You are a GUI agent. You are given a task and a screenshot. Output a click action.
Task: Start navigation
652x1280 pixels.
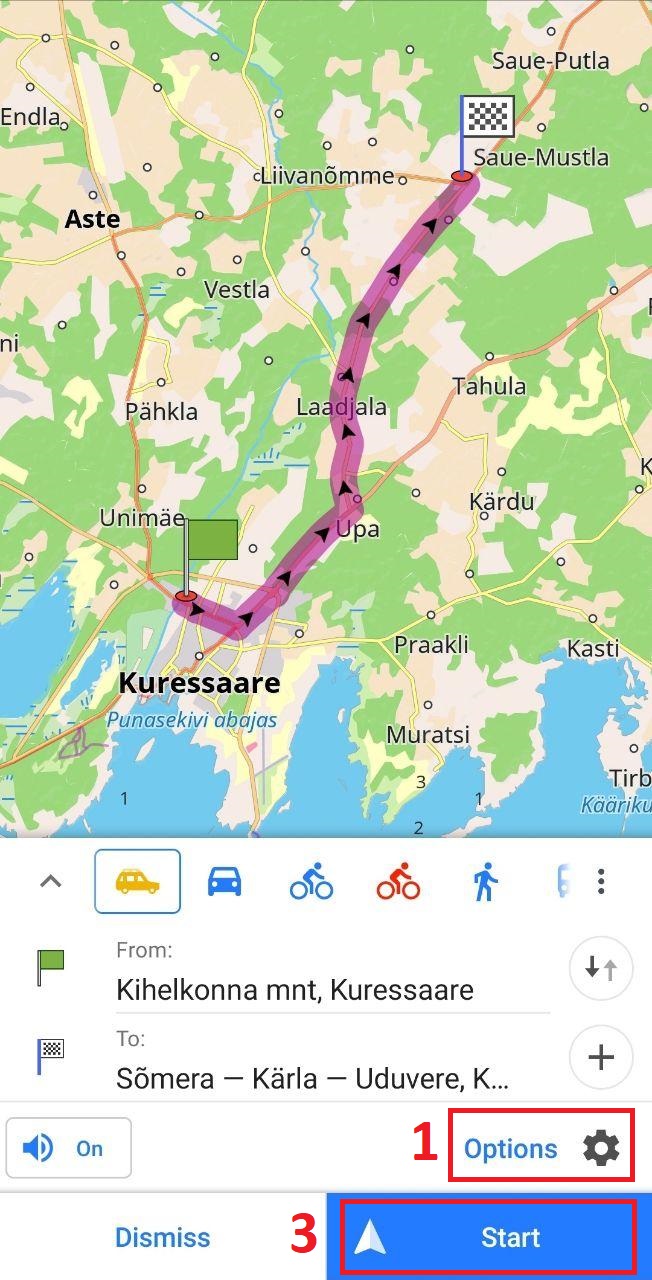coord(489,1237)
